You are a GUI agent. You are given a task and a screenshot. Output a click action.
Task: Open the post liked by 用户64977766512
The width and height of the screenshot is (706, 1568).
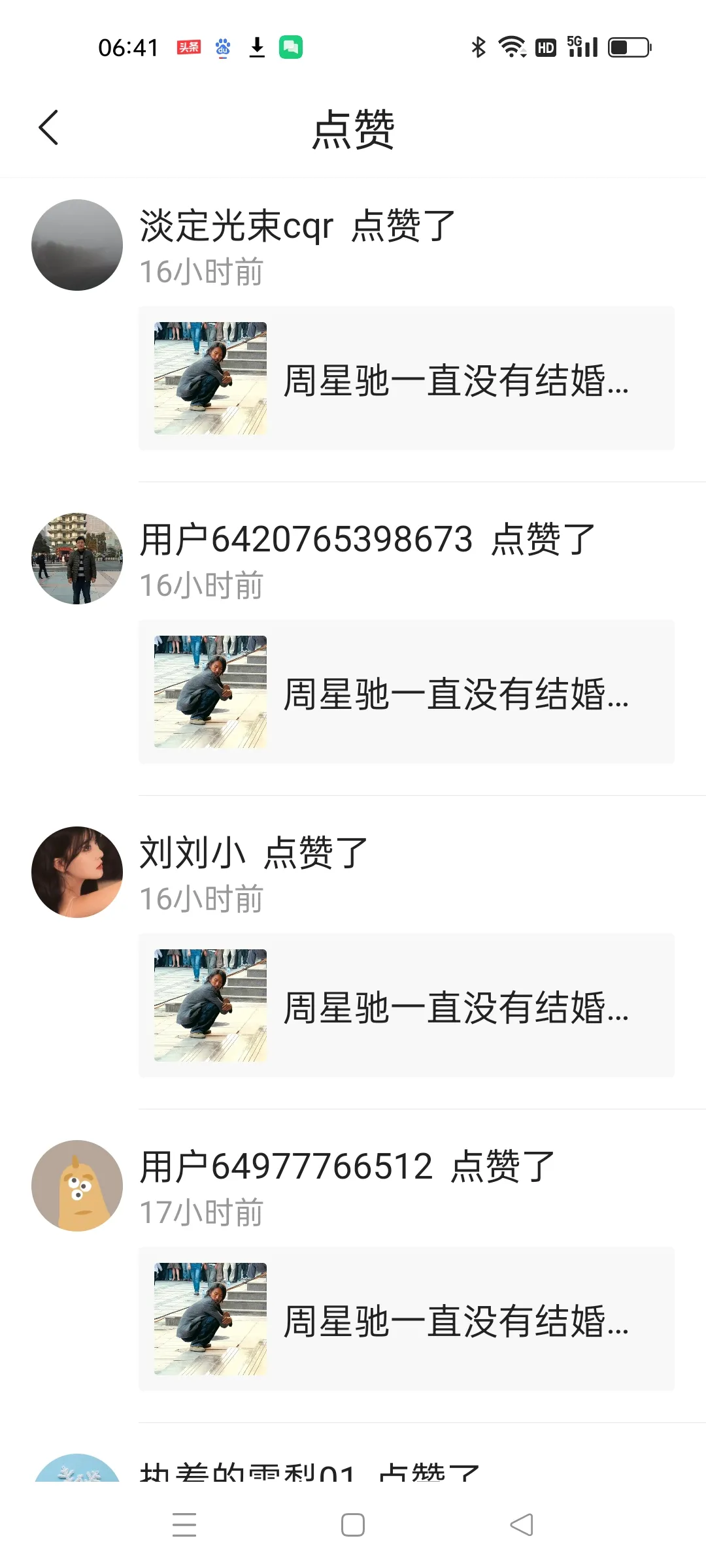(x=406, y=1319)
